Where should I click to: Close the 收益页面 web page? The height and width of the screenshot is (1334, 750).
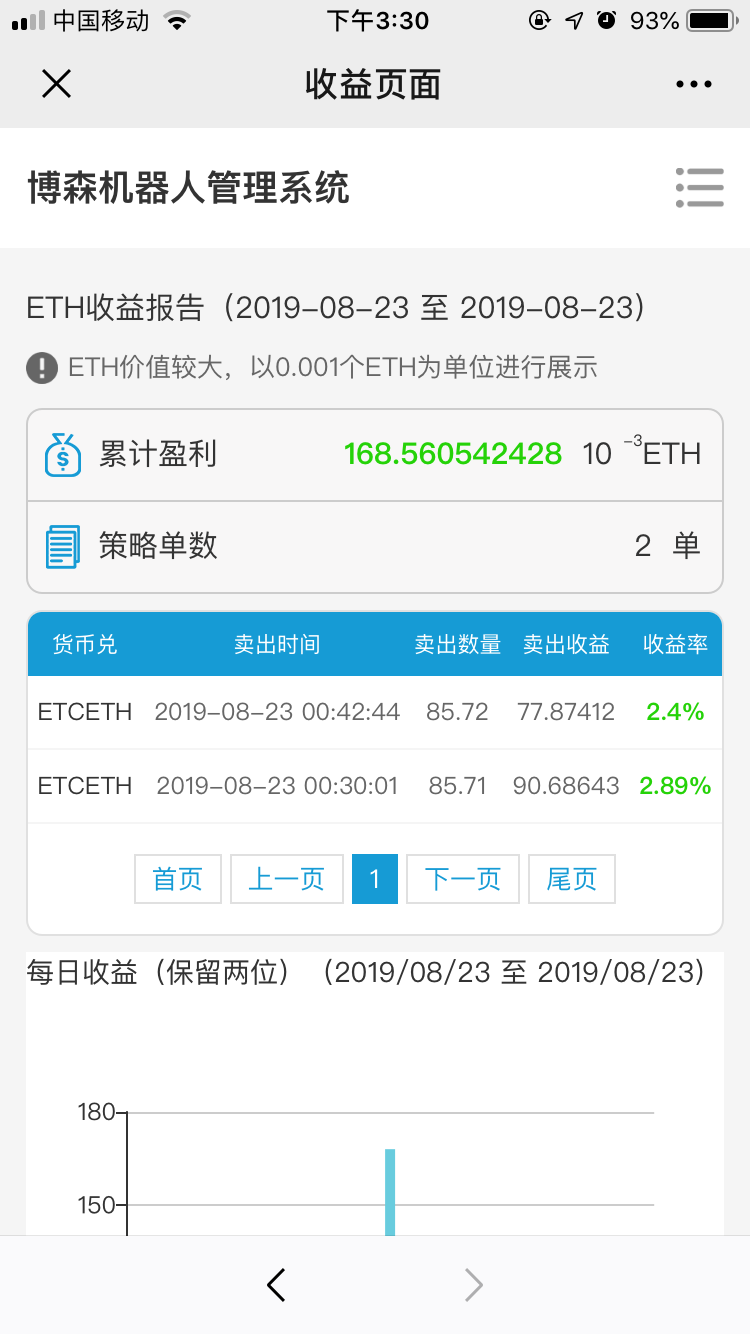(56, 84)
